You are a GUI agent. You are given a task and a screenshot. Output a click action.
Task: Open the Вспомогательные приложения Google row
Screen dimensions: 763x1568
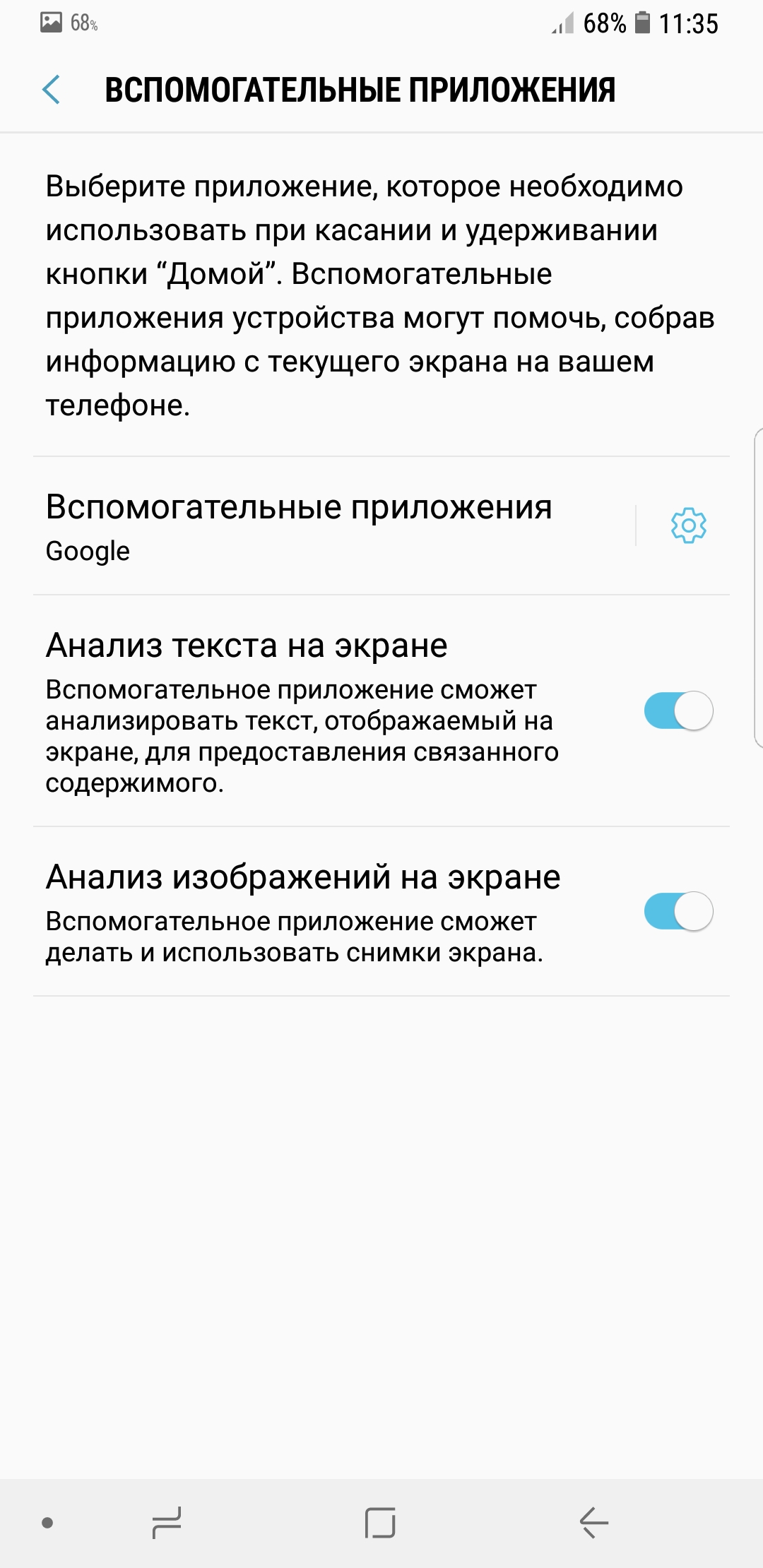[x=333, y=526]
